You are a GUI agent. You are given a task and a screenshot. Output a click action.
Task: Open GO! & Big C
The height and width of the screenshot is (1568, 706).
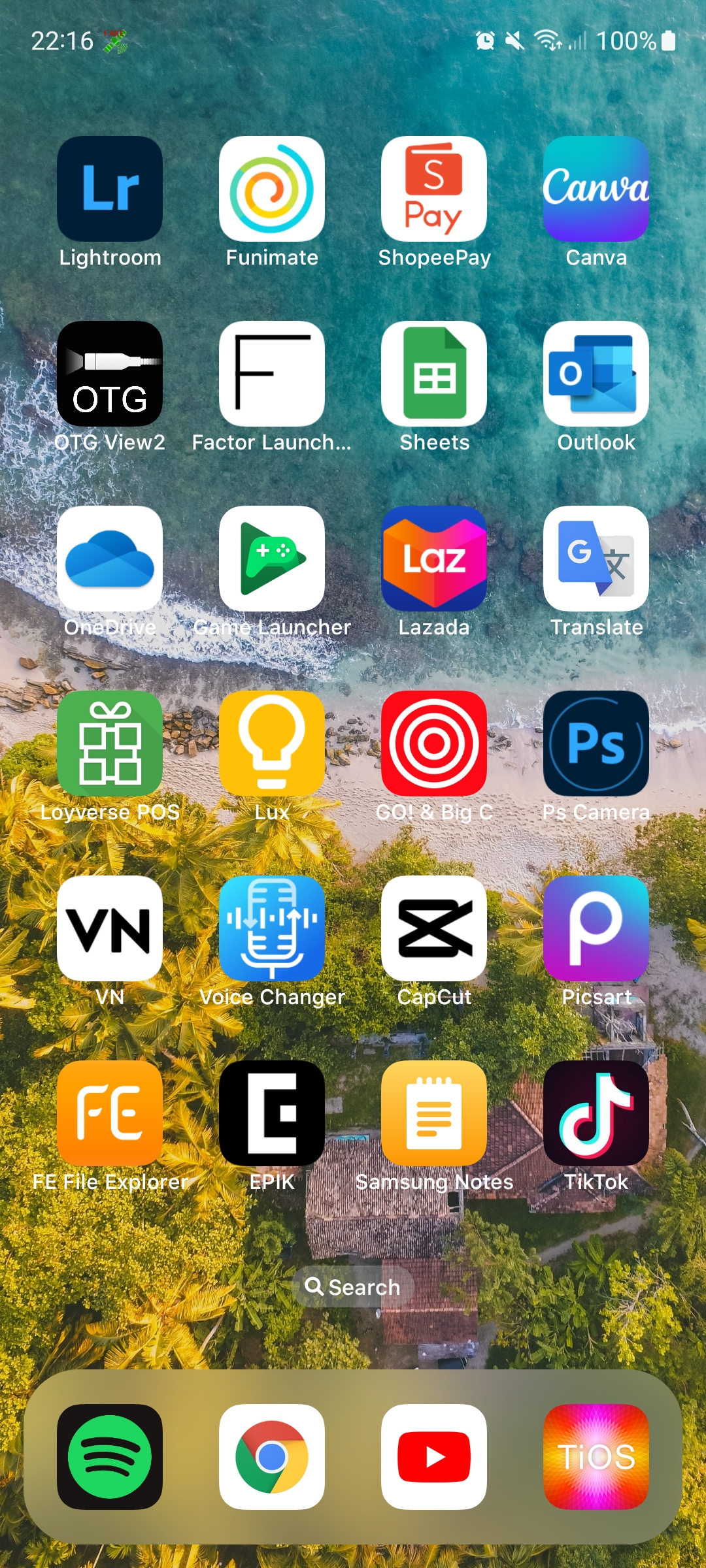(x=433, y=745)
